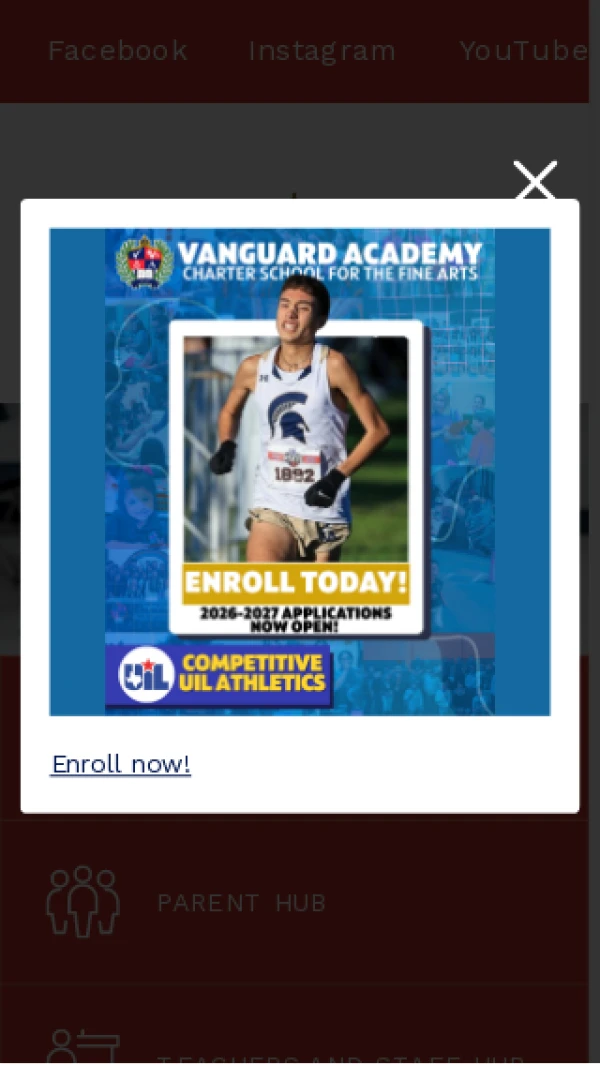
Task: Go to the YouTube channel link
Action: 523,51
